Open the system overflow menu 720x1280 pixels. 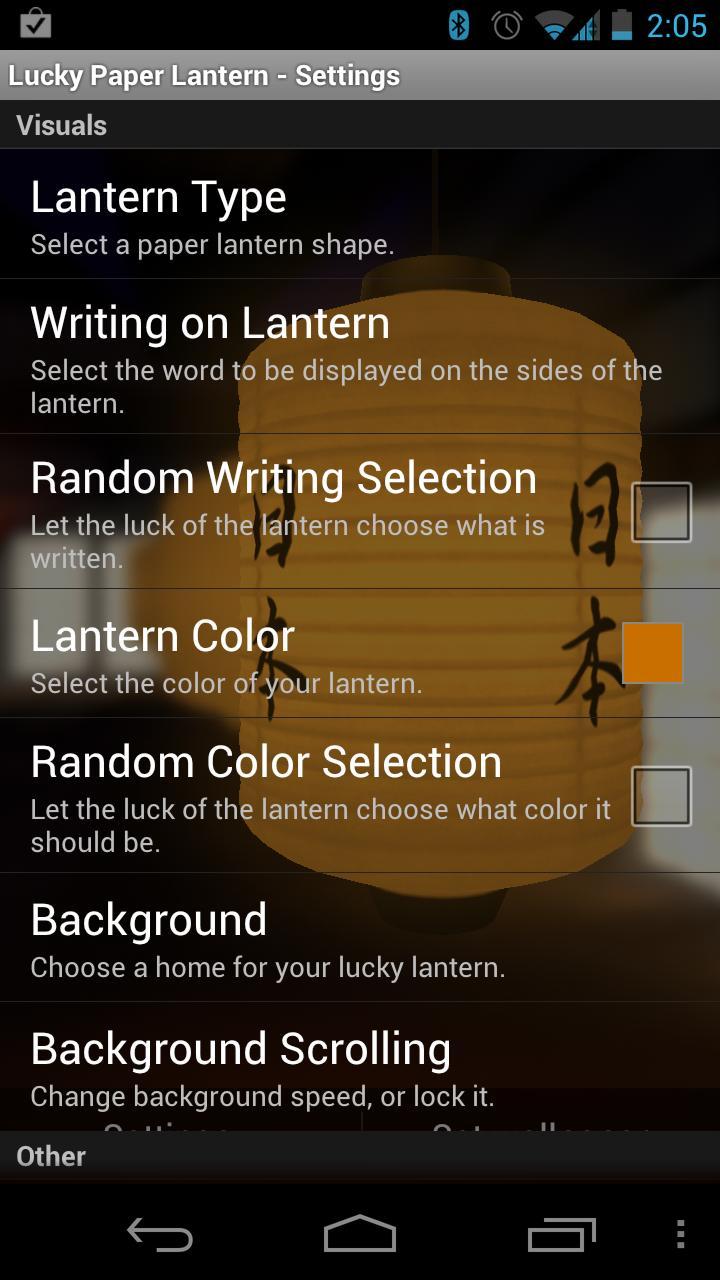click(x=680, y=1234)
